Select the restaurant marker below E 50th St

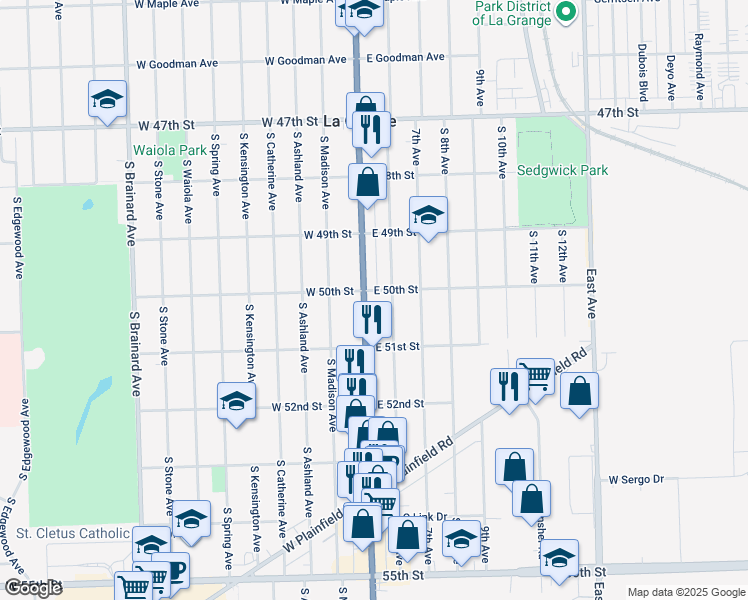pos(371,320)
